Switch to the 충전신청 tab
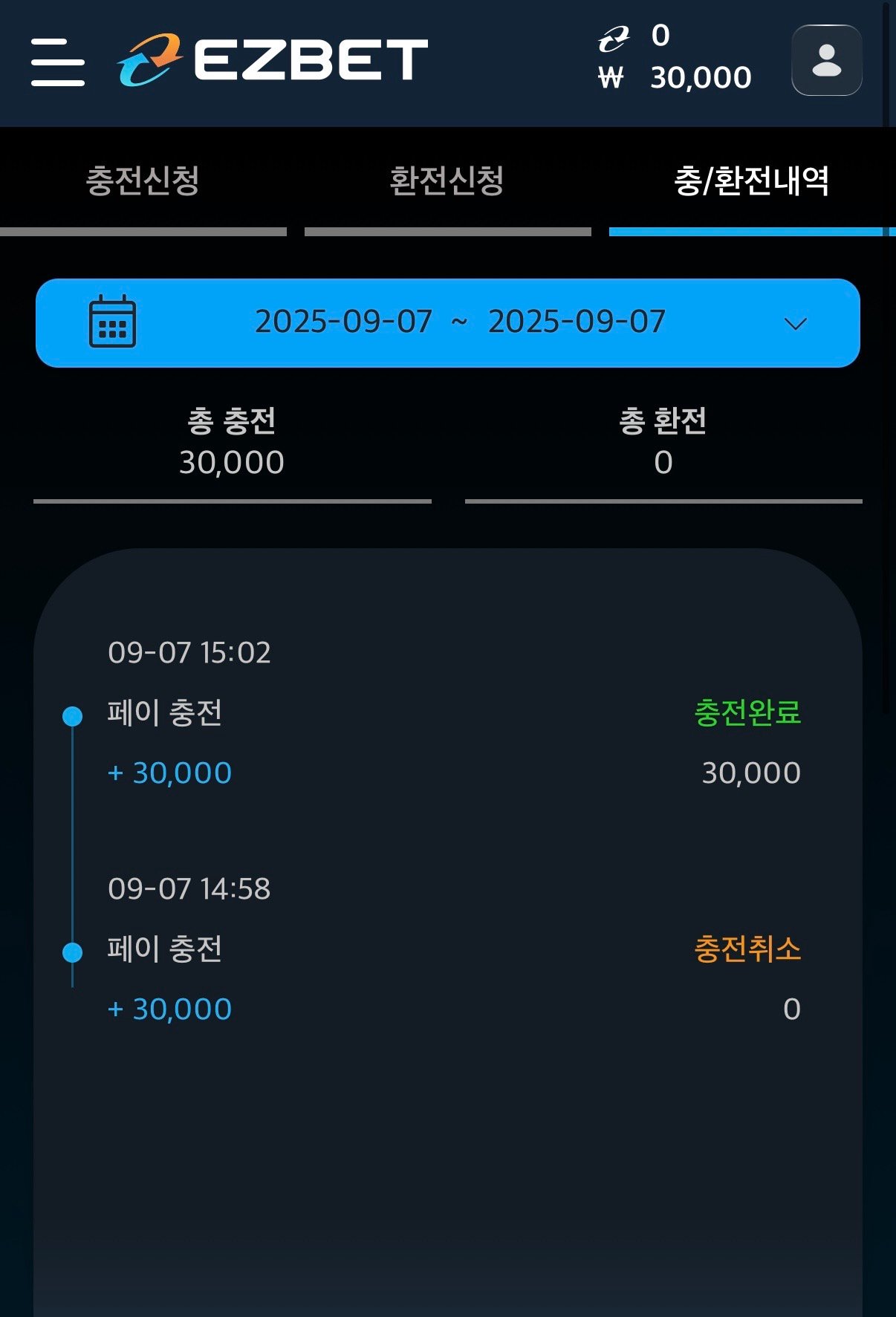 [x=143, y=181]
